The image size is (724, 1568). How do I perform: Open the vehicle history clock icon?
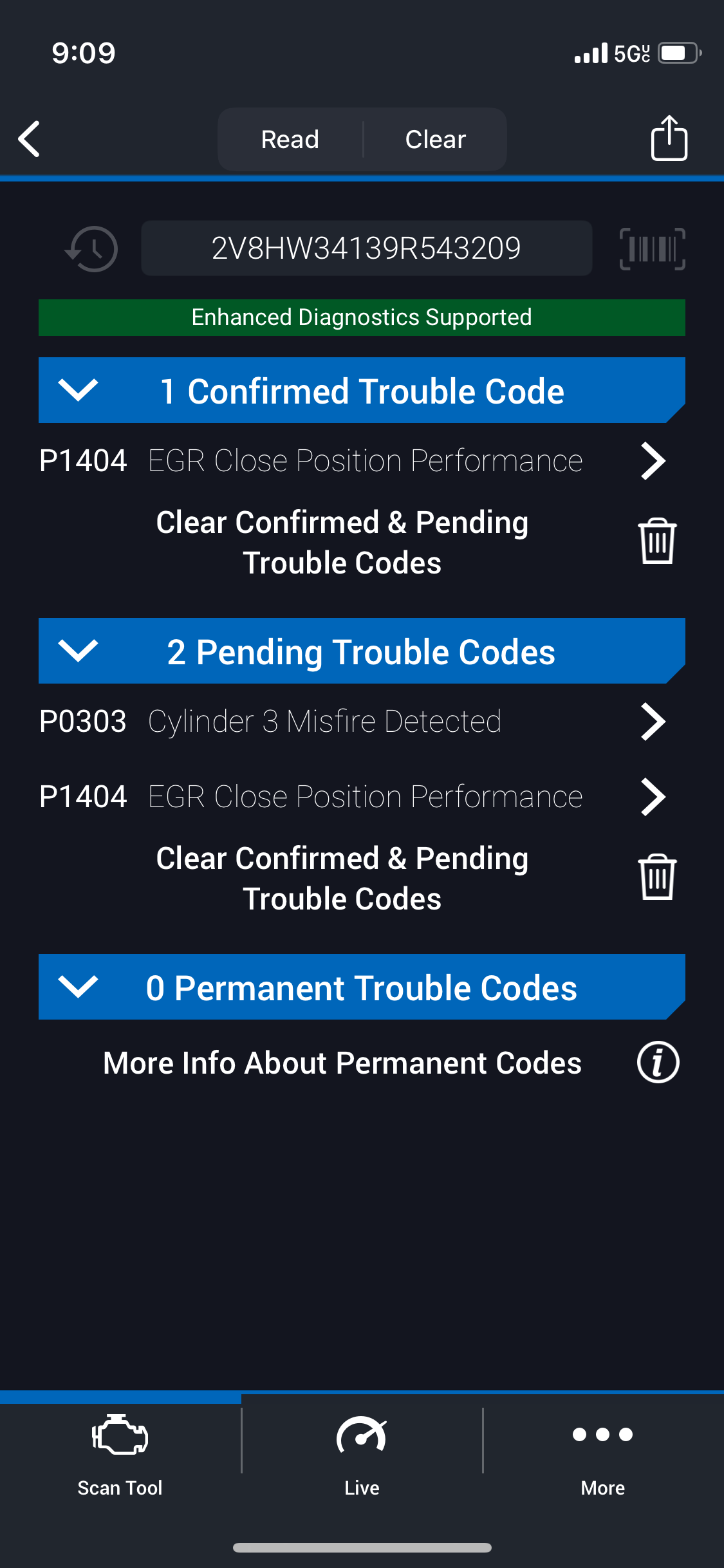(91, 248)
